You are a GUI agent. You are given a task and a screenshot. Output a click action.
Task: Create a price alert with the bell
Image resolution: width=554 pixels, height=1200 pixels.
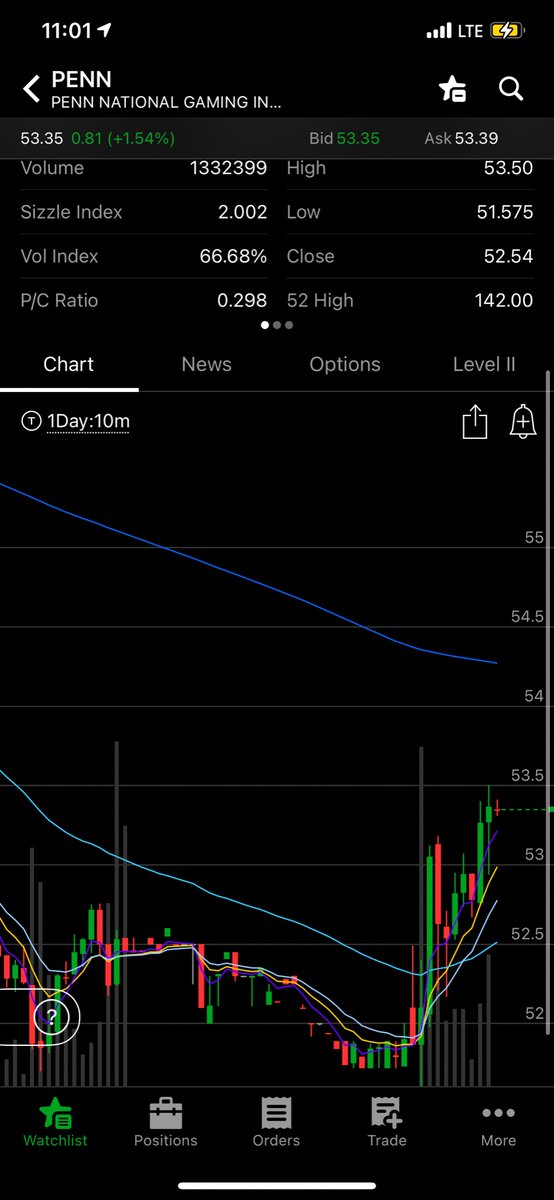click(523, 421)
